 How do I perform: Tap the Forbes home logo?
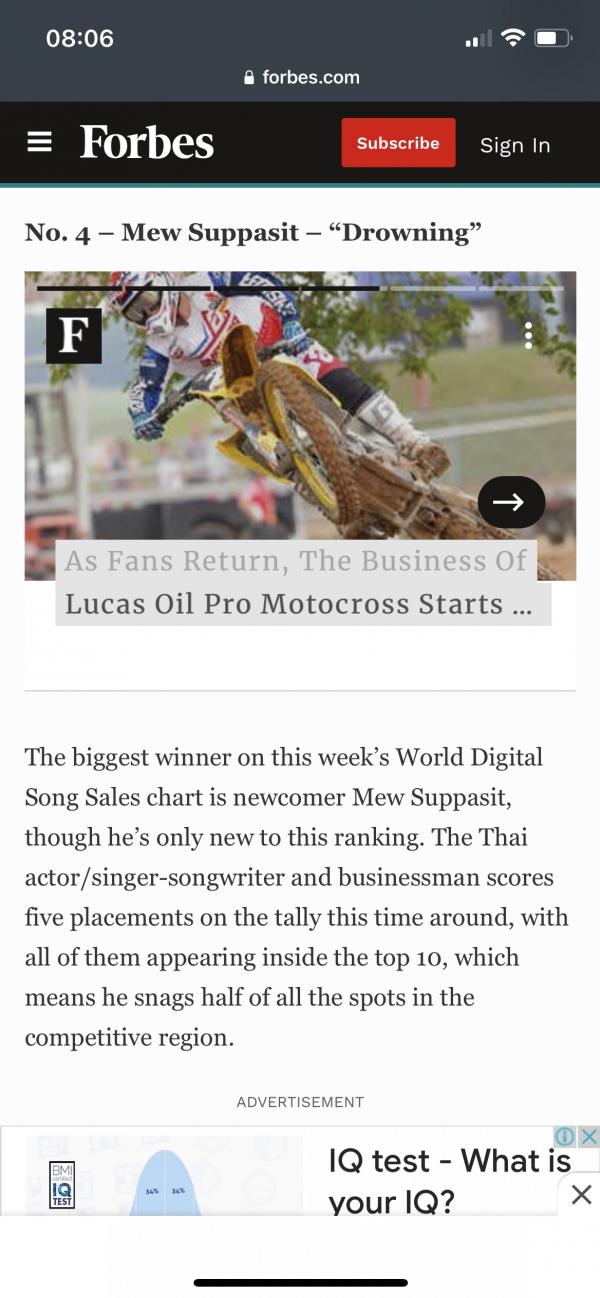tap(147, 143)
